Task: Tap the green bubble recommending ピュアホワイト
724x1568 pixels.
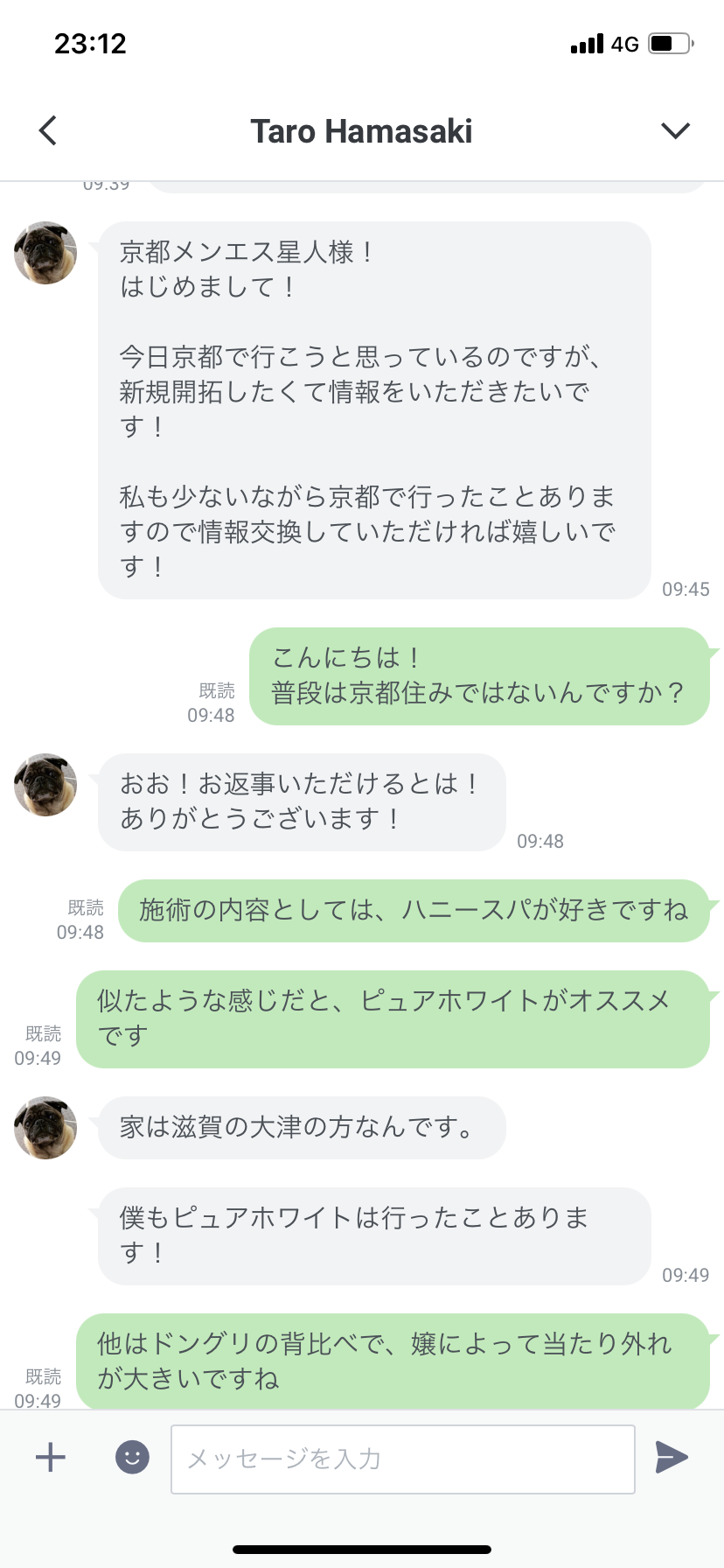Action: pos(394,1018)
